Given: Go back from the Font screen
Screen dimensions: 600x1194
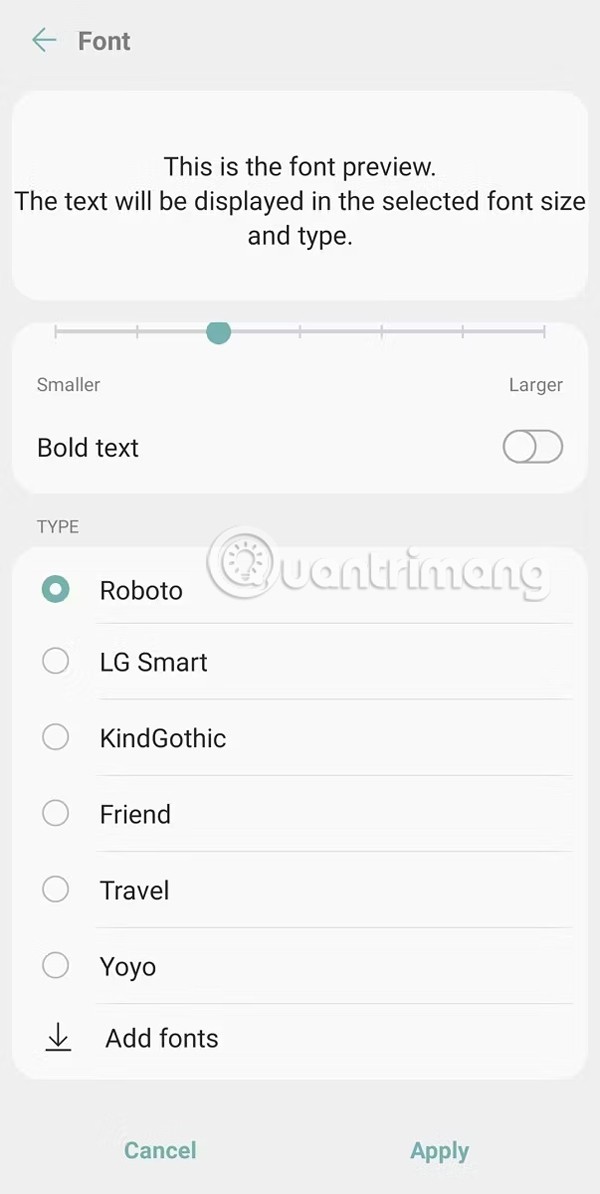Looking at the screenshot, I should point(44,41).
